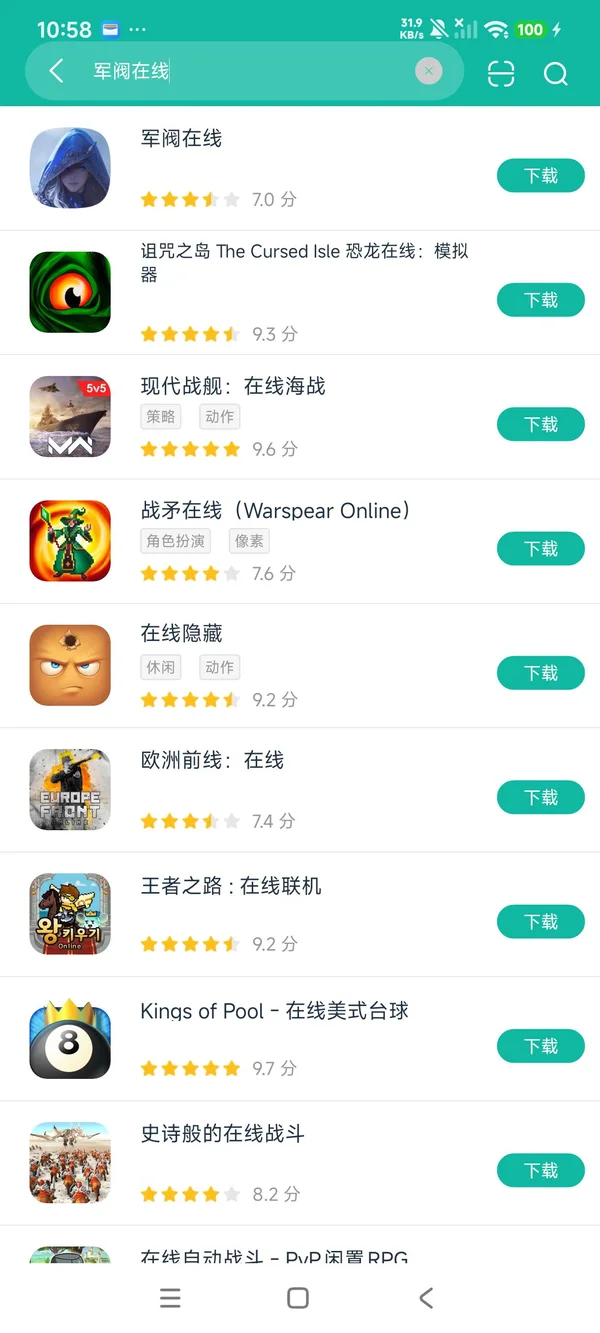Download 军阀在线
This screenshot has width=600, height=1333.
540,176
